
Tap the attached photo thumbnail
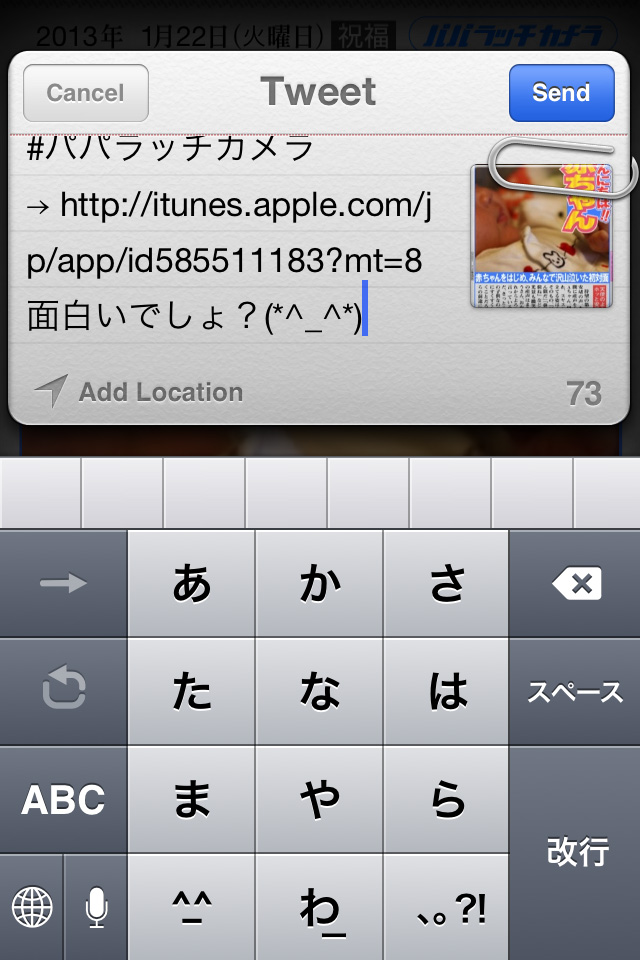click(540, 236)
